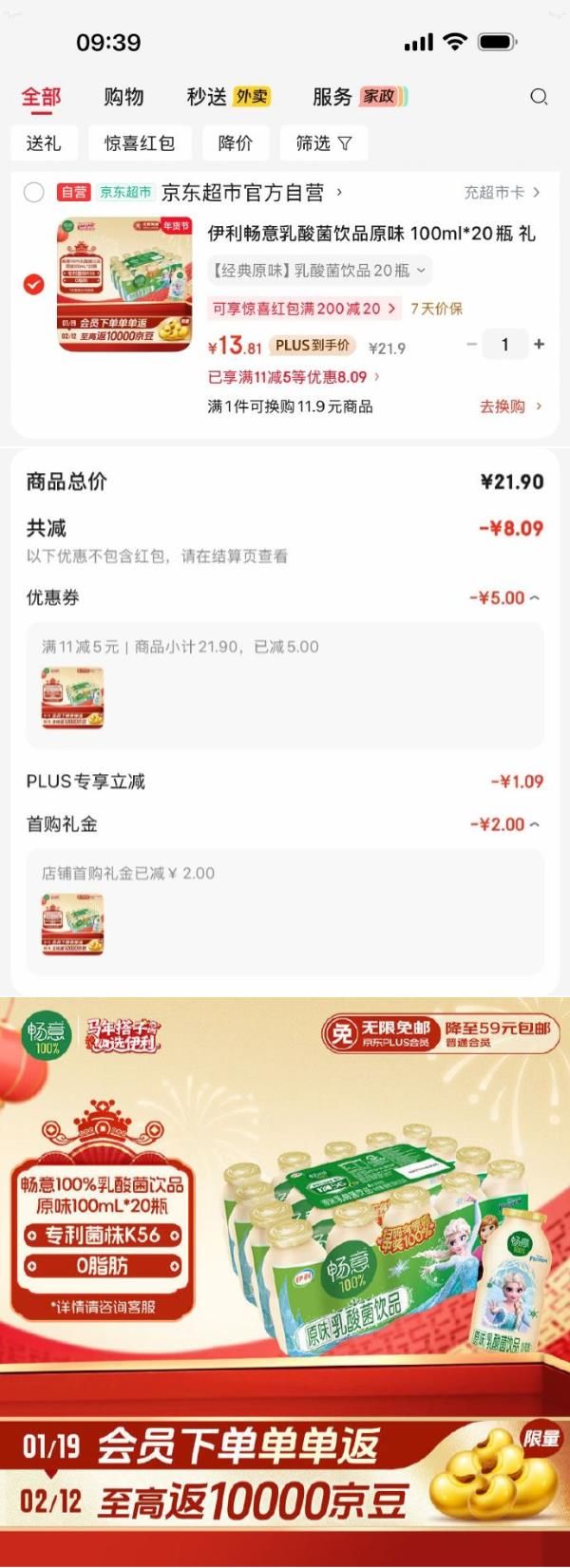Open the 伊利畅意 product thumbnail

[x=124, y=284]
